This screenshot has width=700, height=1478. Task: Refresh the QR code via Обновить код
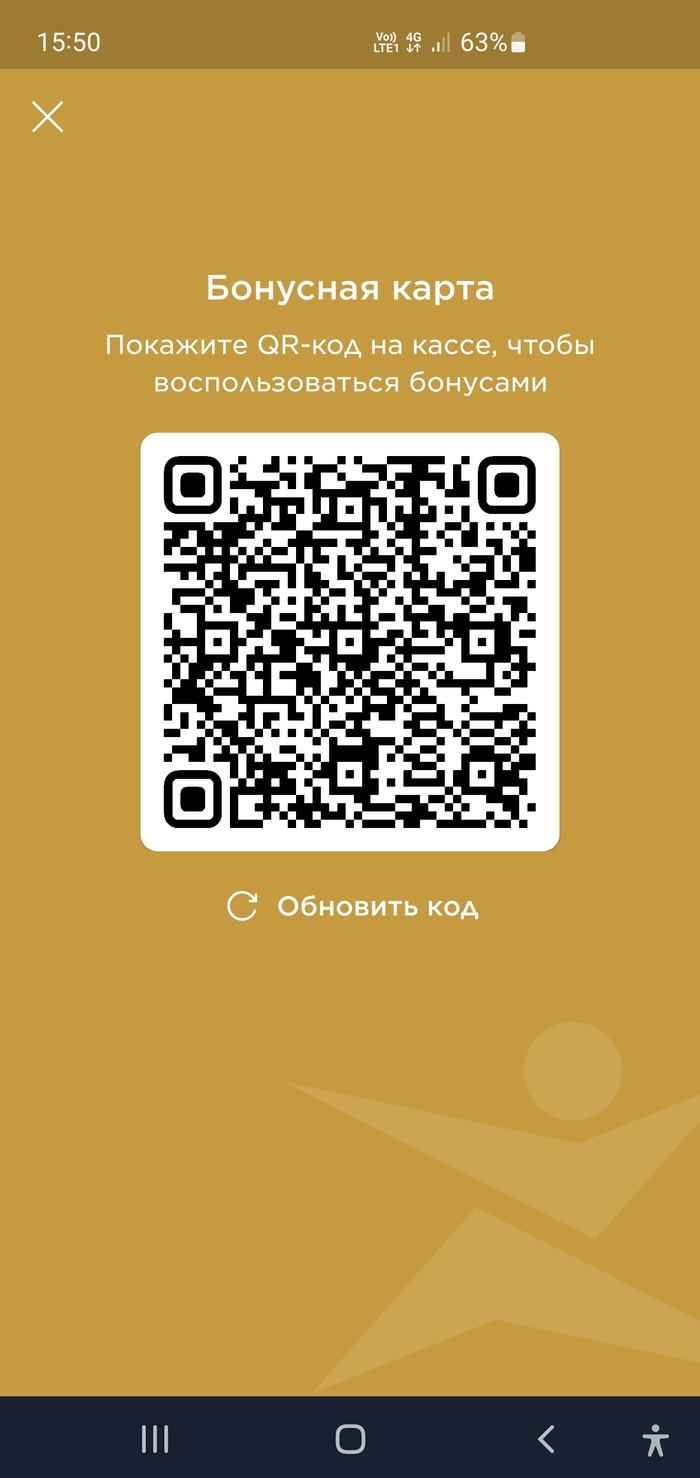(x=353, y=906)
